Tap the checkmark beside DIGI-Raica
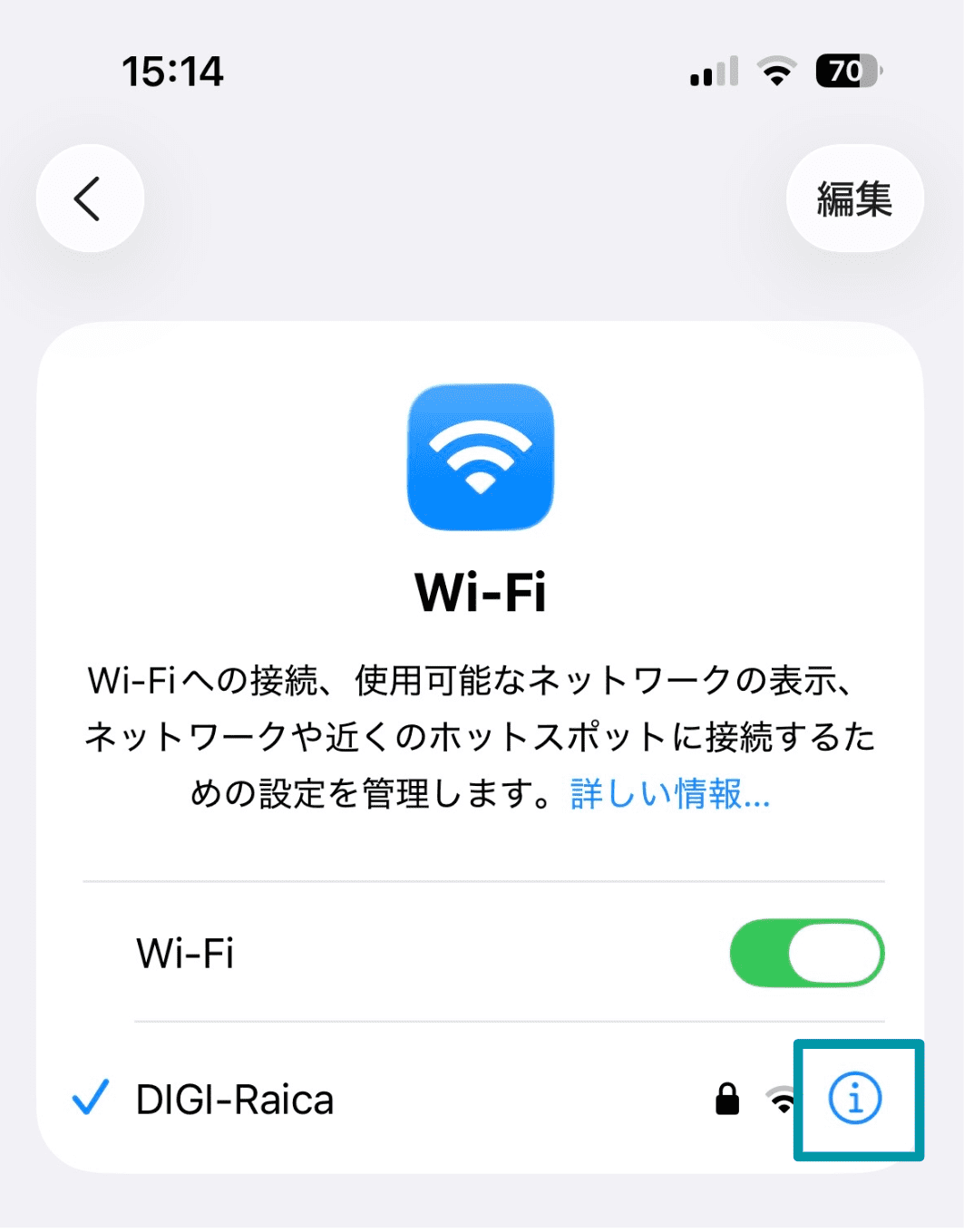 pos(89,1100)
